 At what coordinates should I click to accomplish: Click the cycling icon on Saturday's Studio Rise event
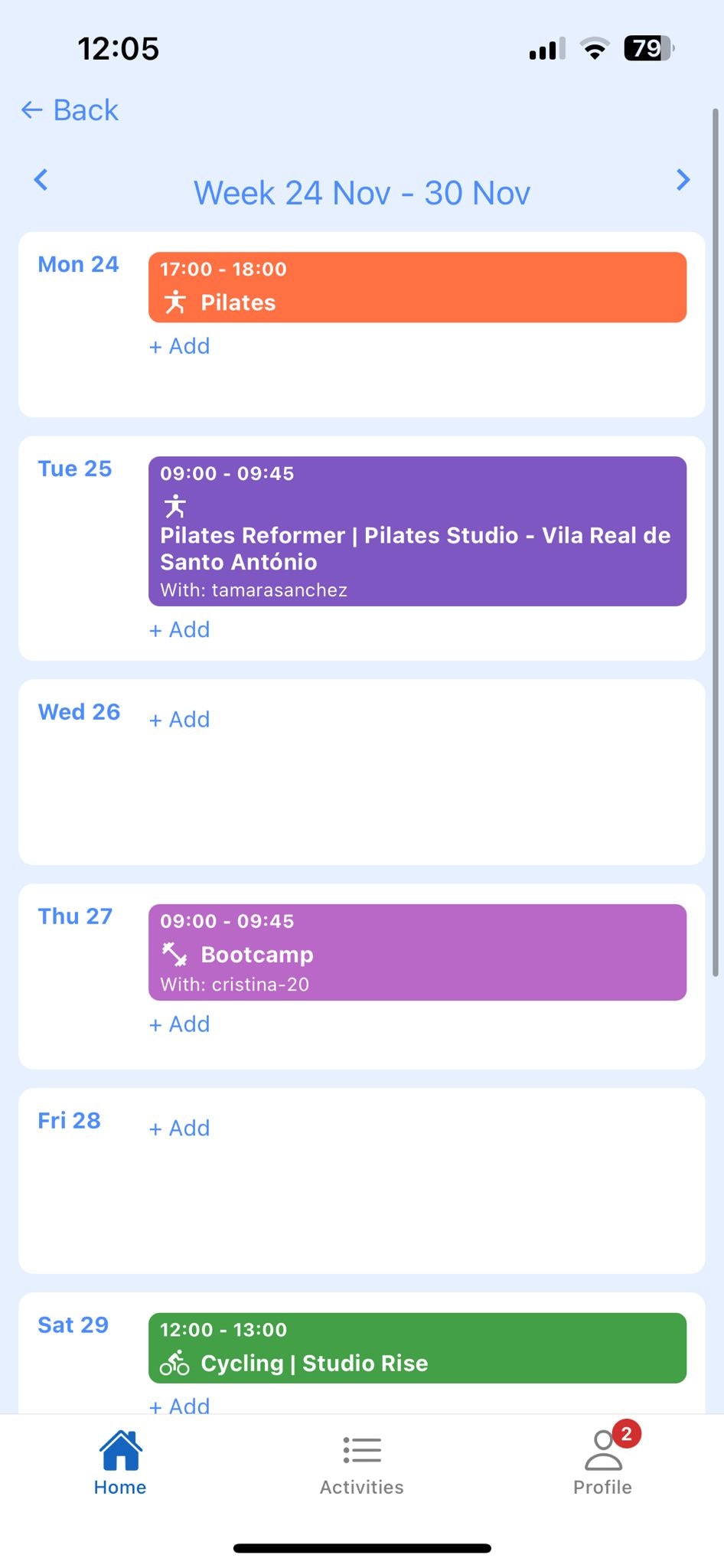coord(174,1363)
